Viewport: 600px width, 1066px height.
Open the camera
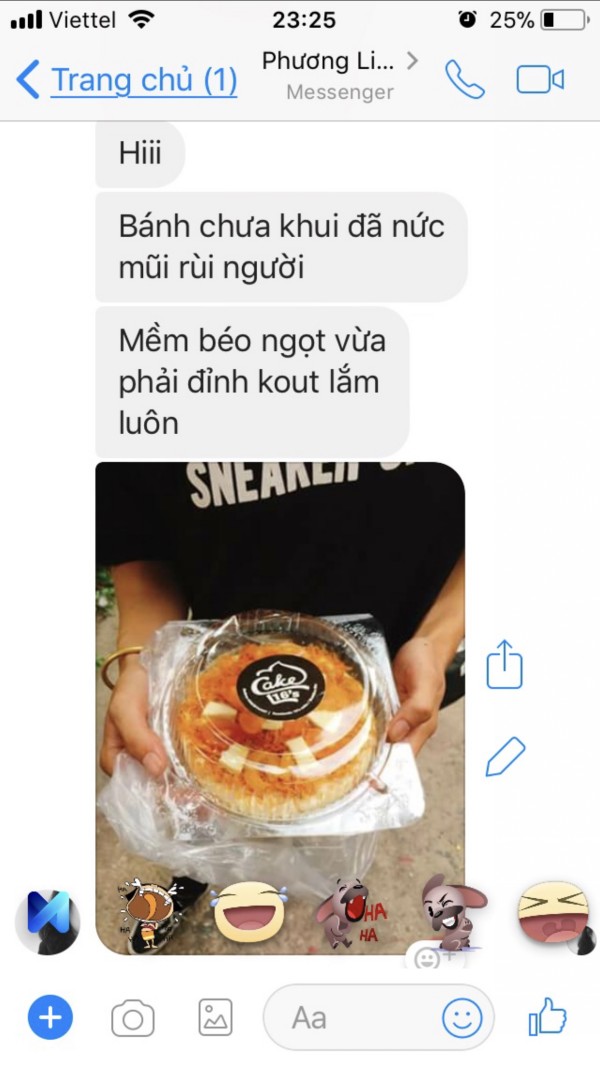[132, 1018]
